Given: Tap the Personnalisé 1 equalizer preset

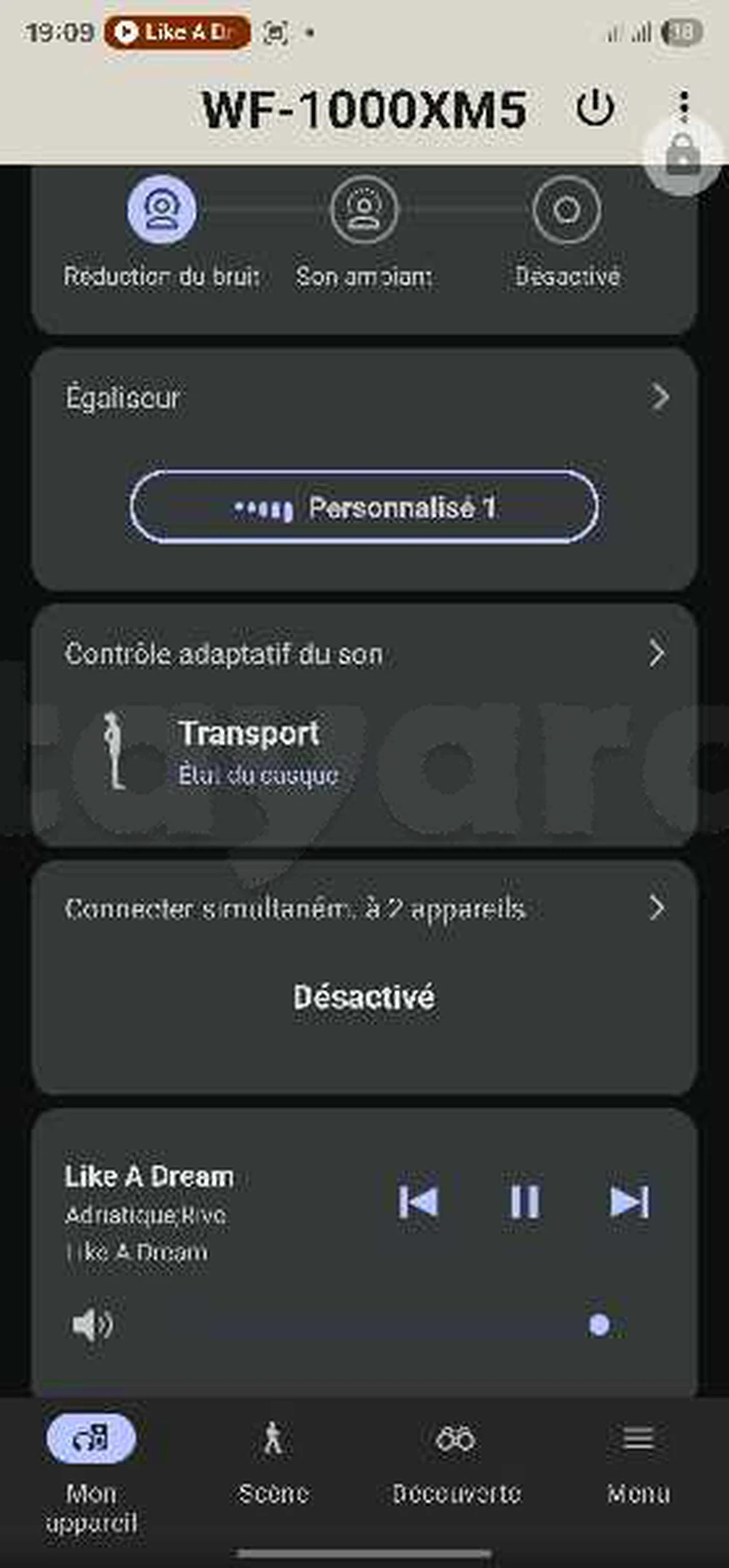Looking at the screenshot, I should [x=364, y=507].
